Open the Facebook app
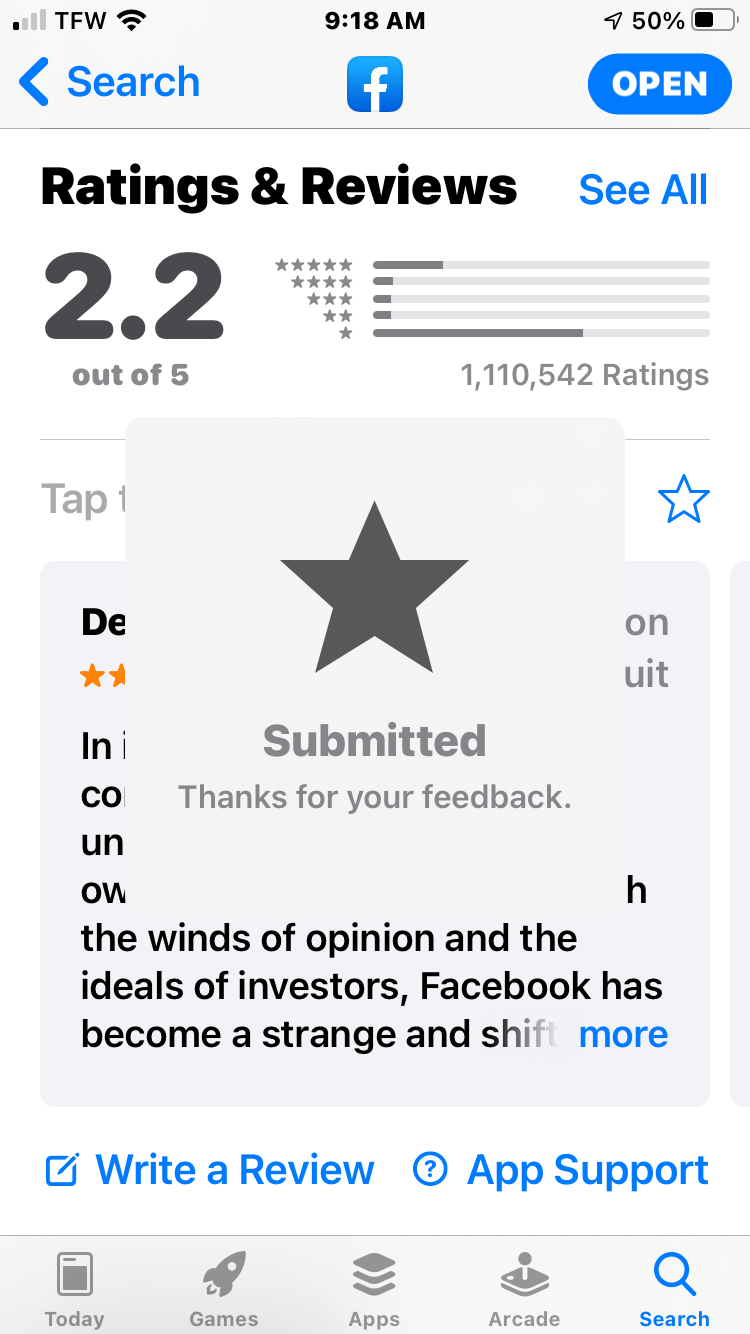Image resolution: width=750 pixels, height=1334 pixels. [x=659, y=84]
